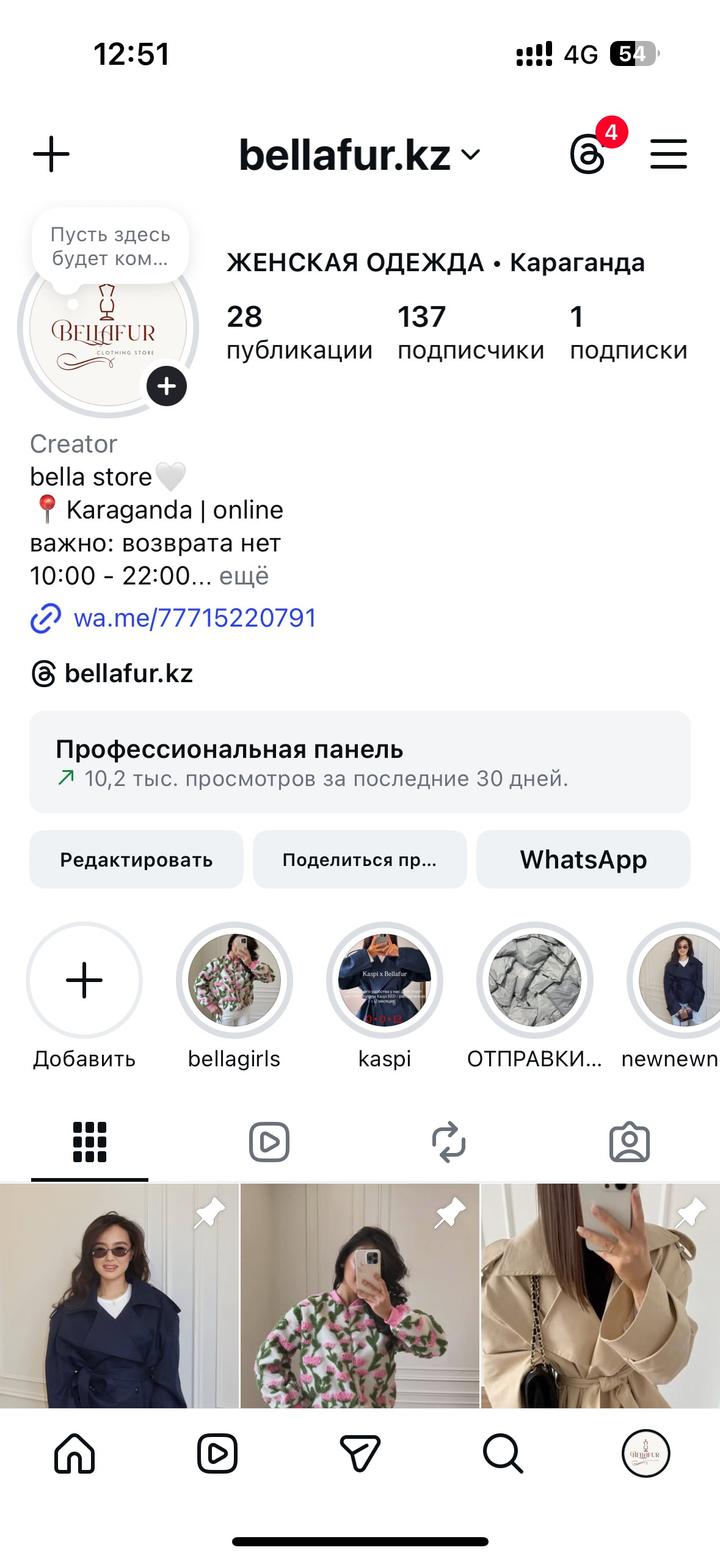
Task: Tap the WhatsApp button
Action: [583, 860]
